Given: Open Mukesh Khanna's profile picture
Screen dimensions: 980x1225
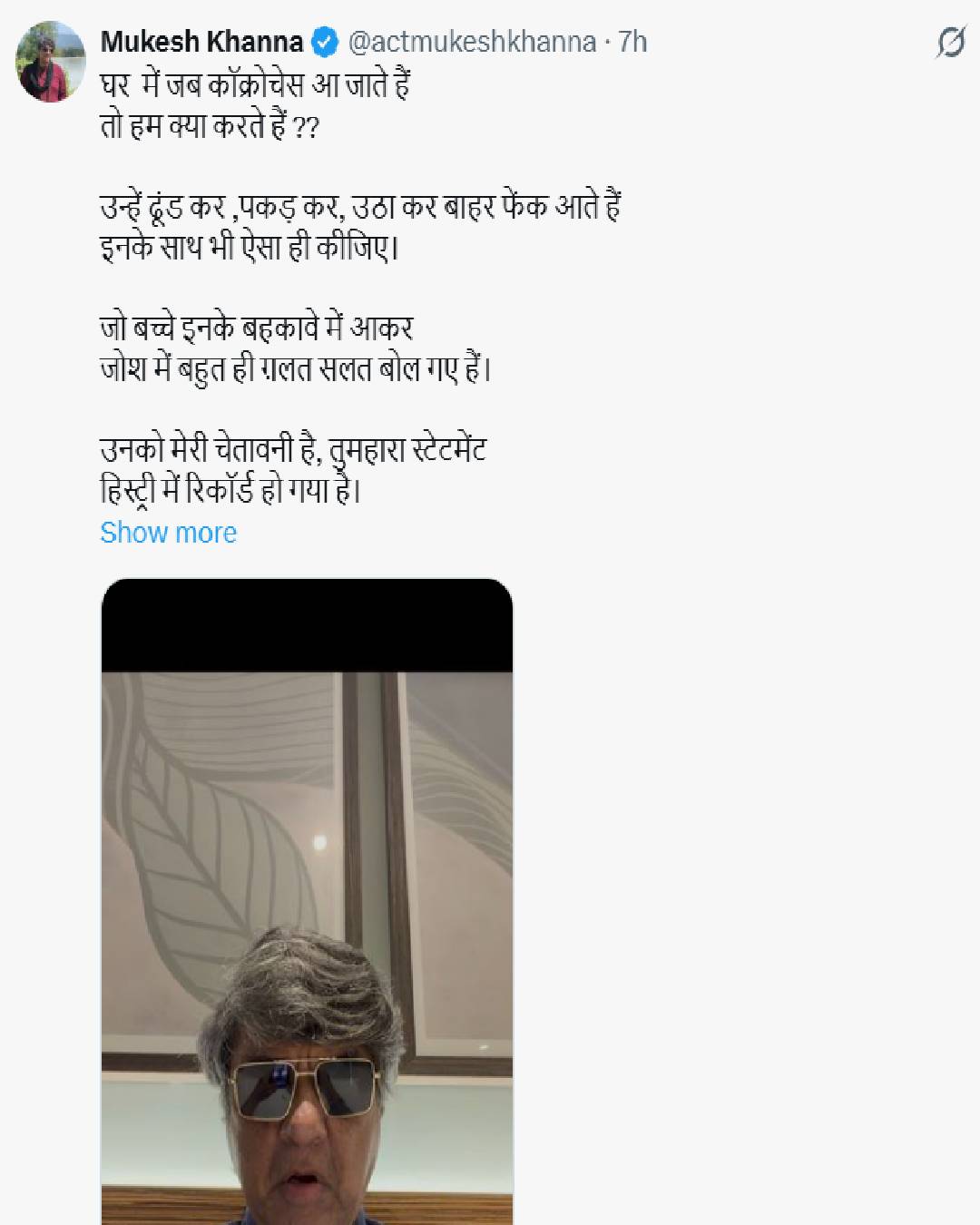Looking at the screenshot, I should point(50,64).
